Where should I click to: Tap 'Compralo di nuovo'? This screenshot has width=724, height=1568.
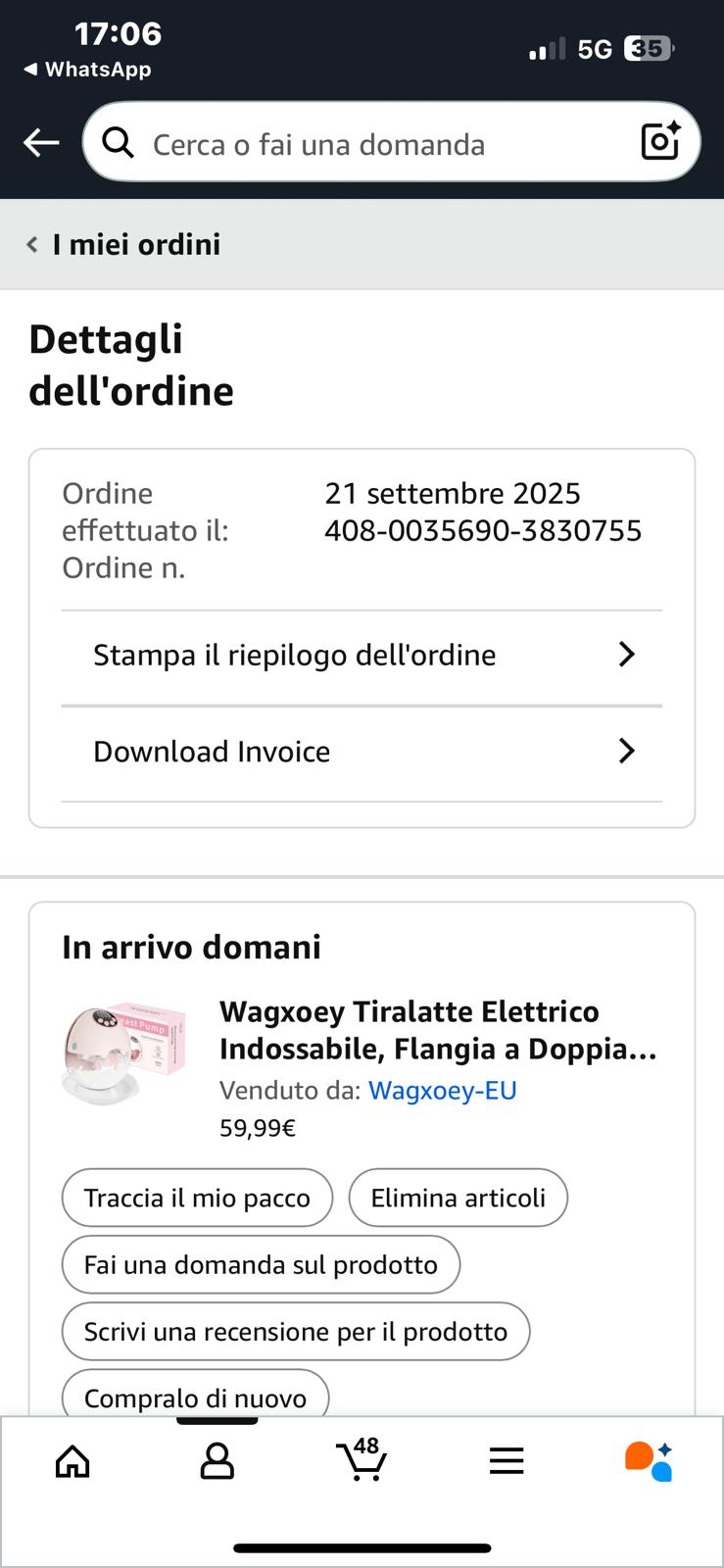pos(195,1396)
